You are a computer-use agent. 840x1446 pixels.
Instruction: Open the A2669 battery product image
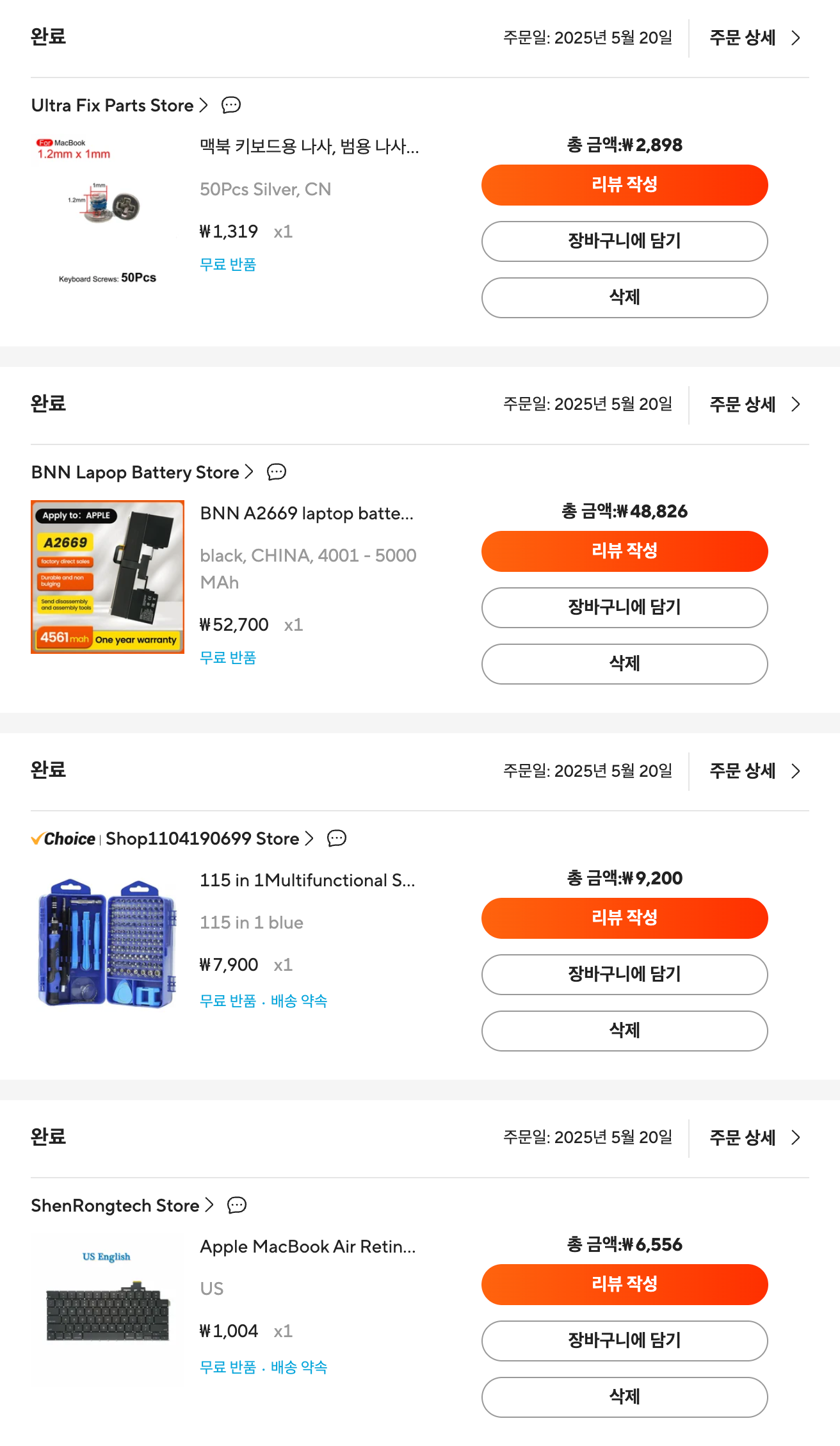point(108,577)
